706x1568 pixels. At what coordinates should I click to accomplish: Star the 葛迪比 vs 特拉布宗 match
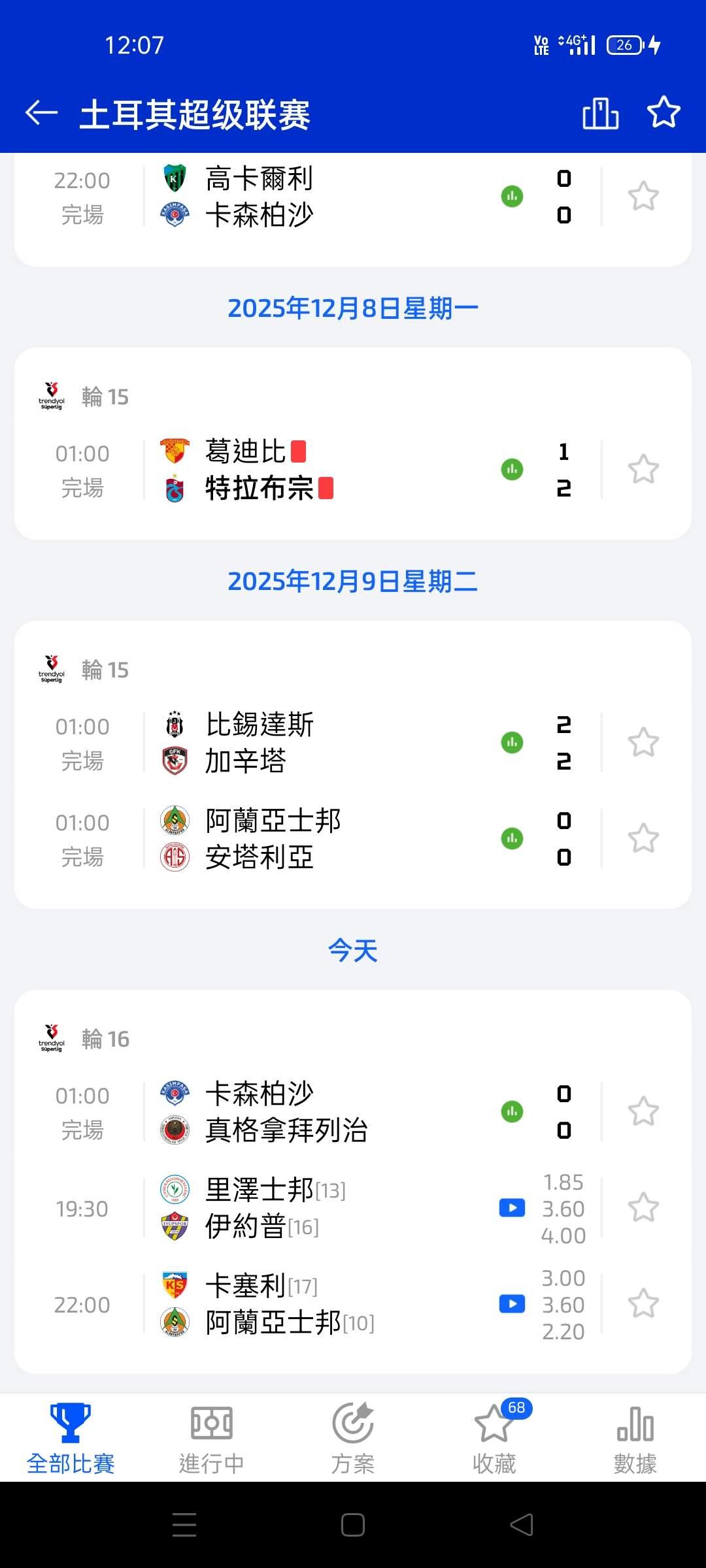(x=643, y=470)
